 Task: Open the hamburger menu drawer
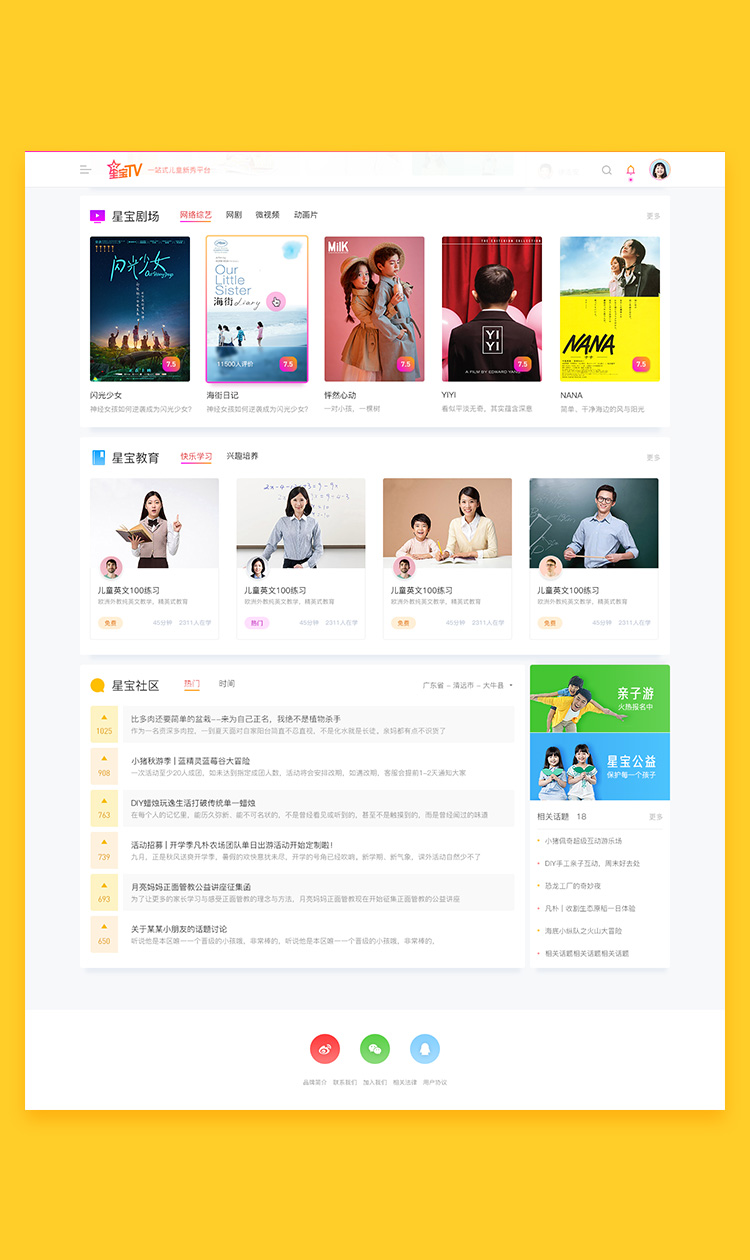(85, 170)
